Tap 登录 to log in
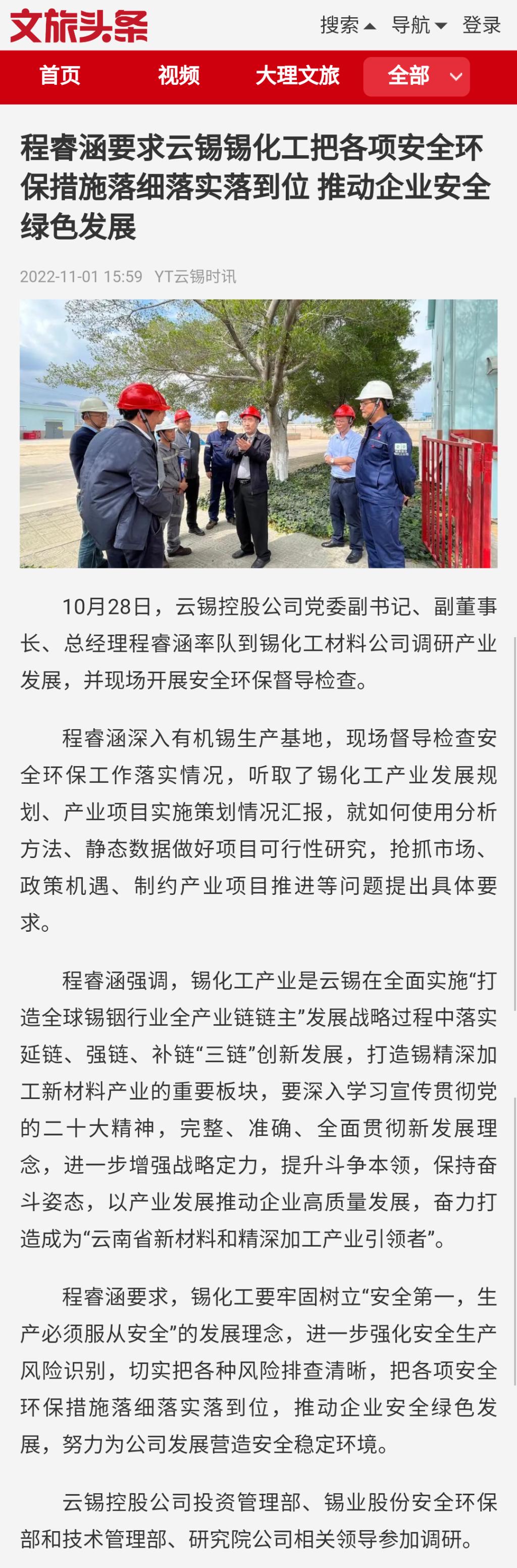Viewport: 517px width, 1568px height. point(481,25)
